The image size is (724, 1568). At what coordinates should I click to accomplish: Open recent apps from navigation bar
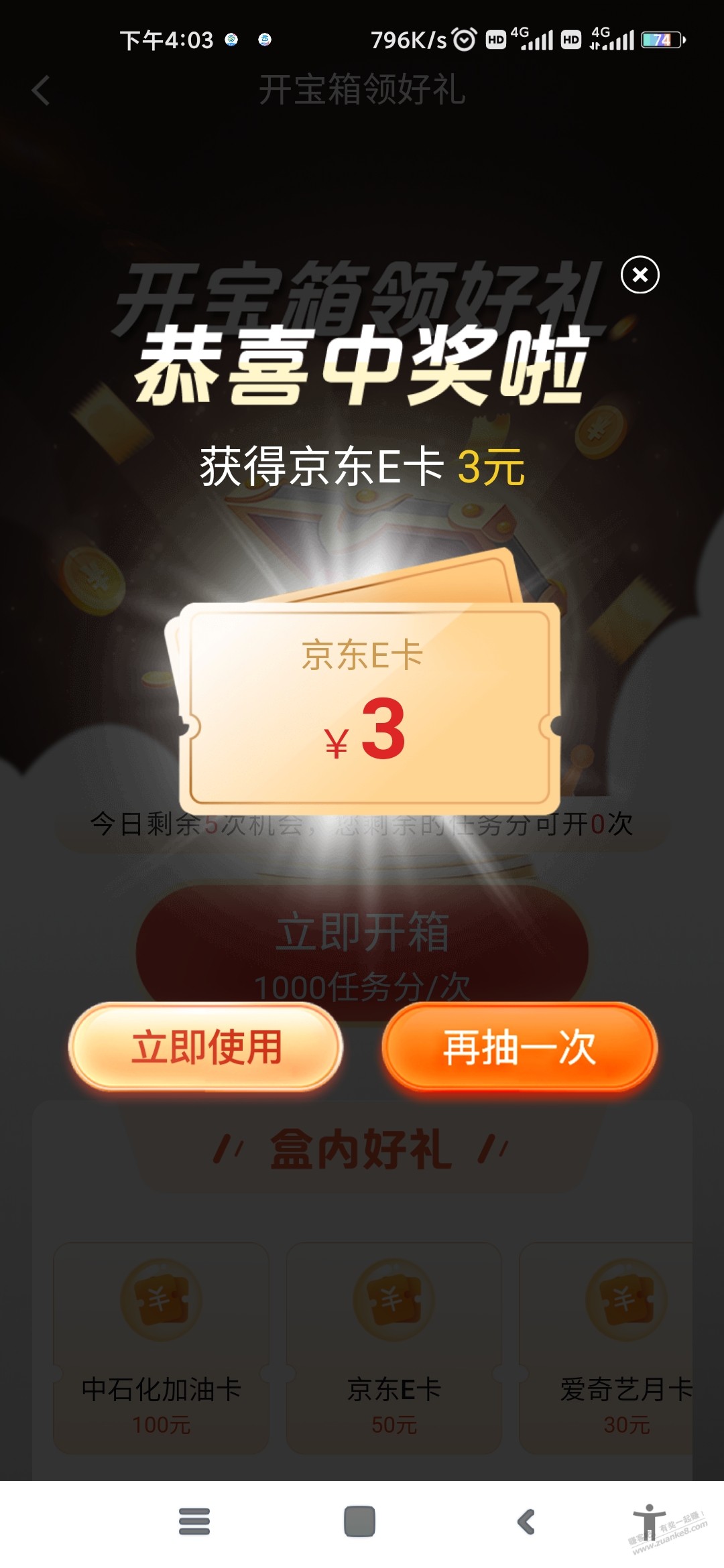[194, 1522]
